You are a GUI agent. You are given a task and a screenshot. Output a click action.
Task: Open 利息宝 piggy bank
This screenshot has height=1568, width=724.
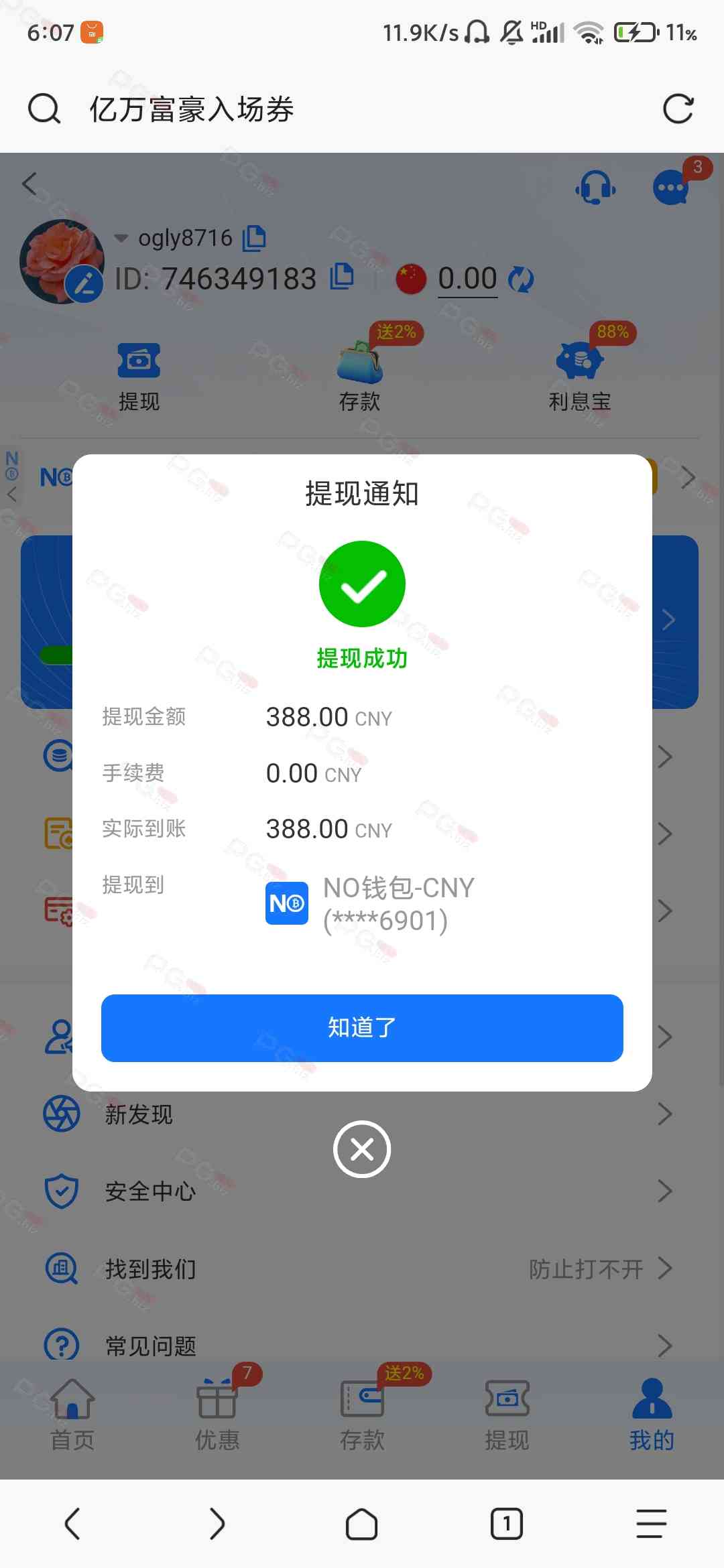[580, 377]
